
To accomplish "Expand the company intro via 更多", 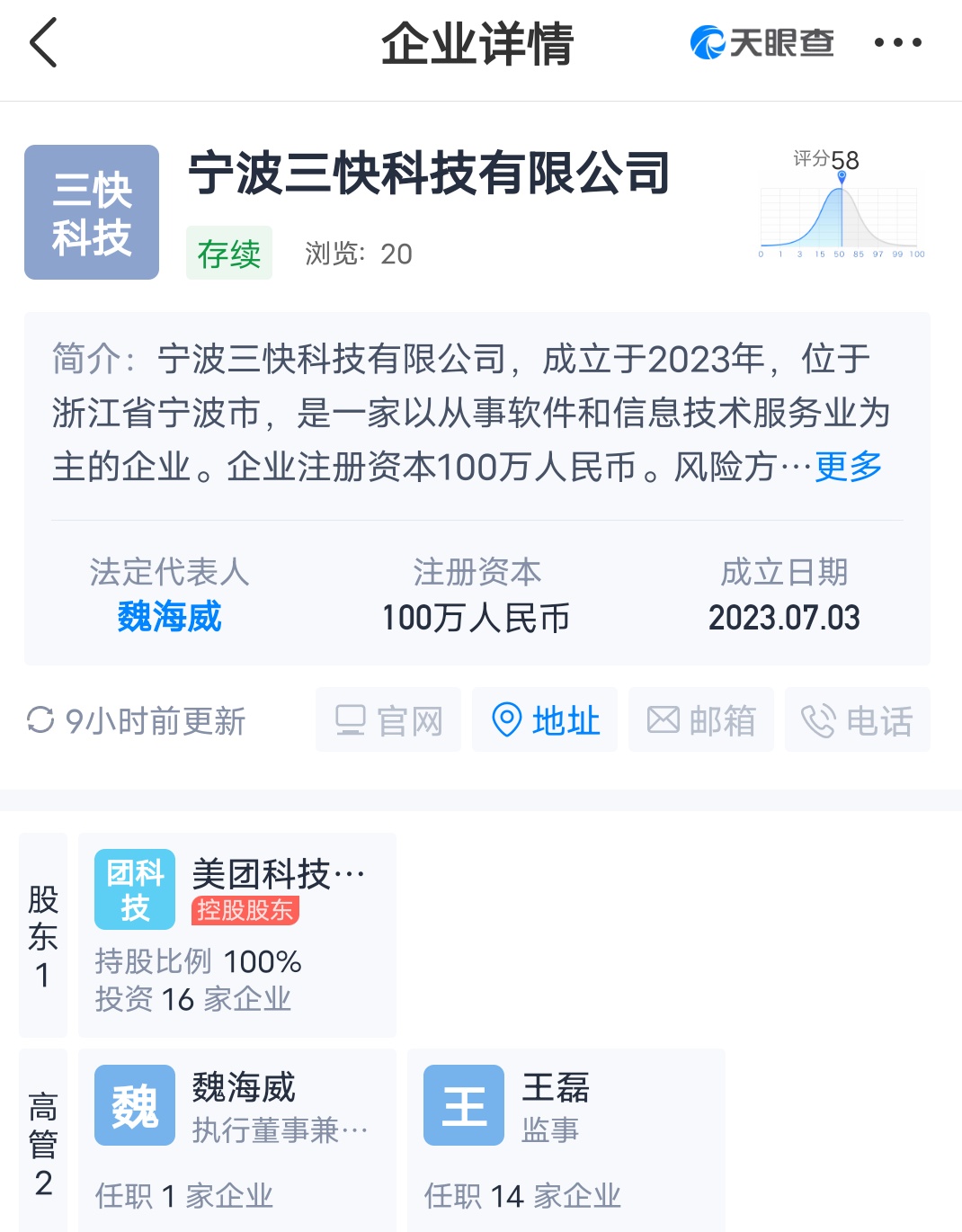I will 848,467.
